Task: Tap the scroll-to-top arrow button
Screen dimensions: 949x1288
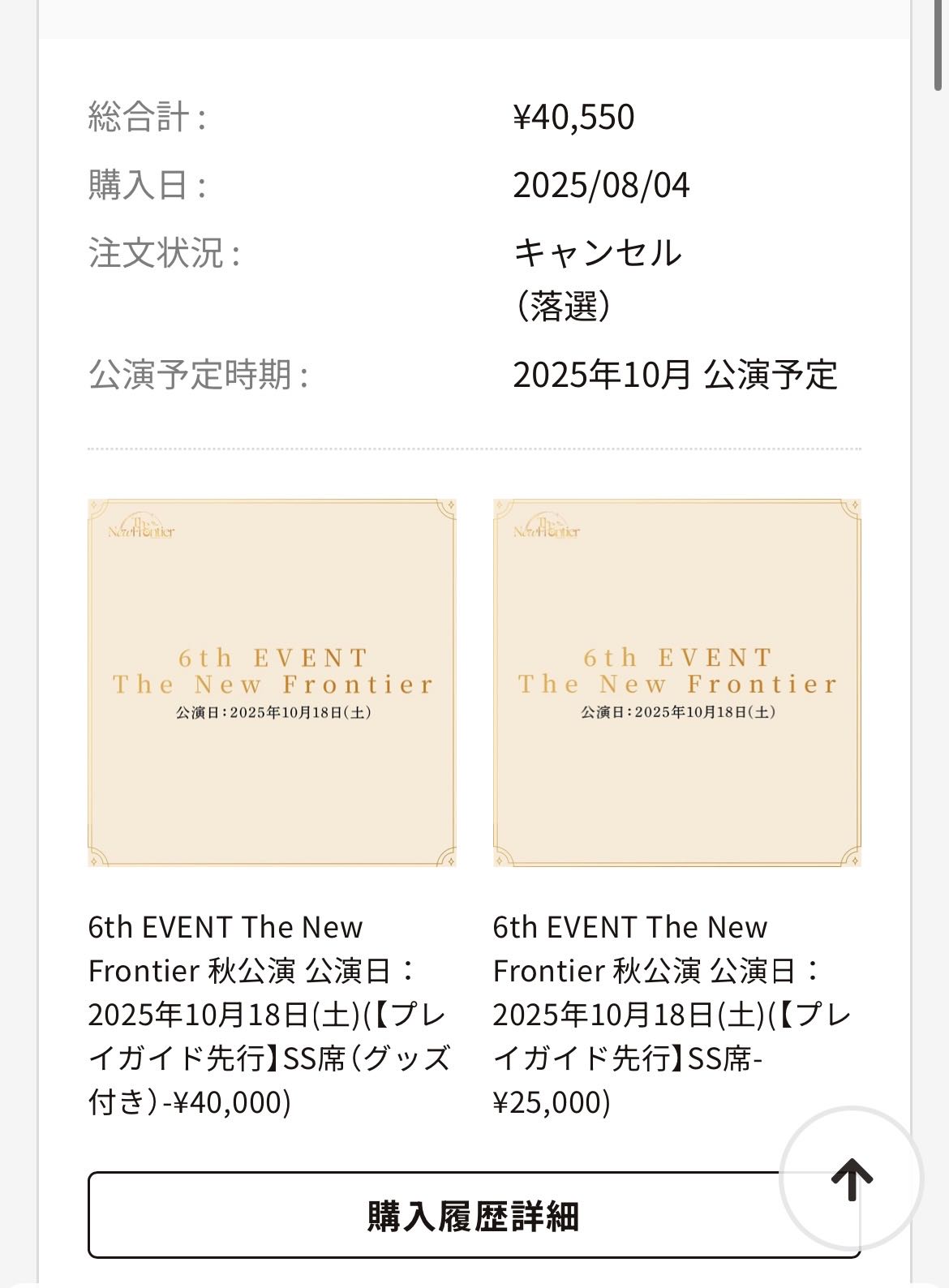Action: tap(851, 1179)
